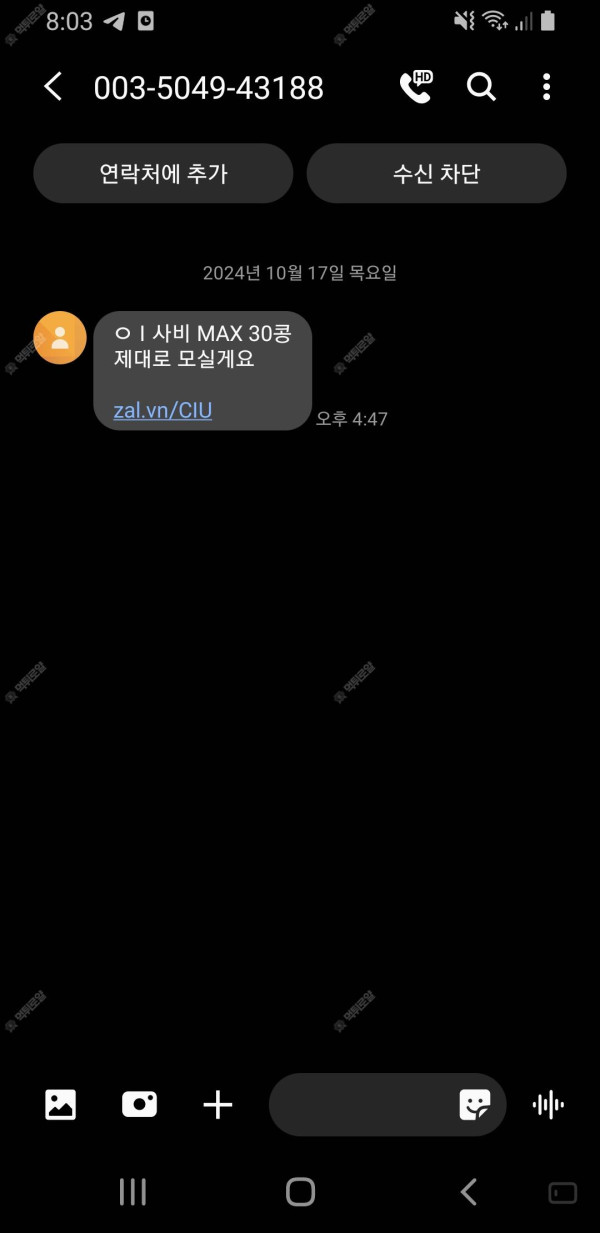Attach a picture from the gallery

(x=60, y=1104)
